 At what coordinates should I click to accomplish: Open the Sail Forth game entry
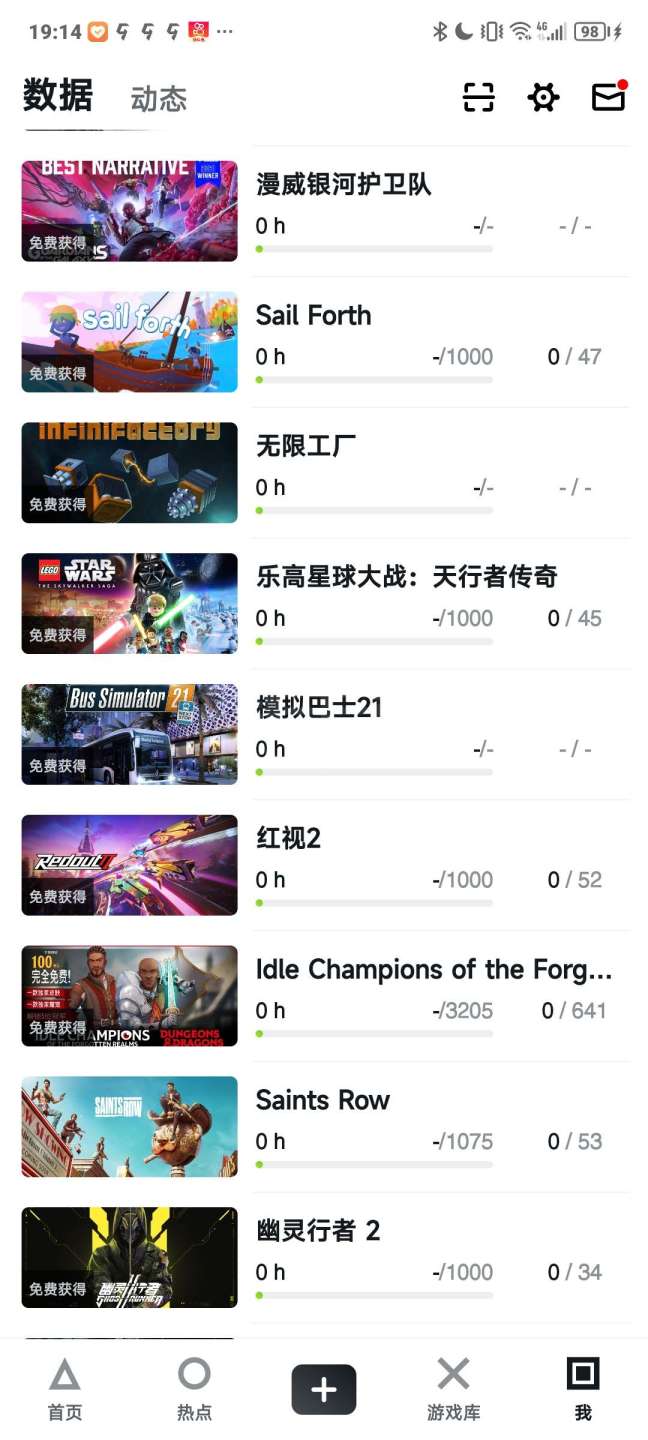point(313,315)
